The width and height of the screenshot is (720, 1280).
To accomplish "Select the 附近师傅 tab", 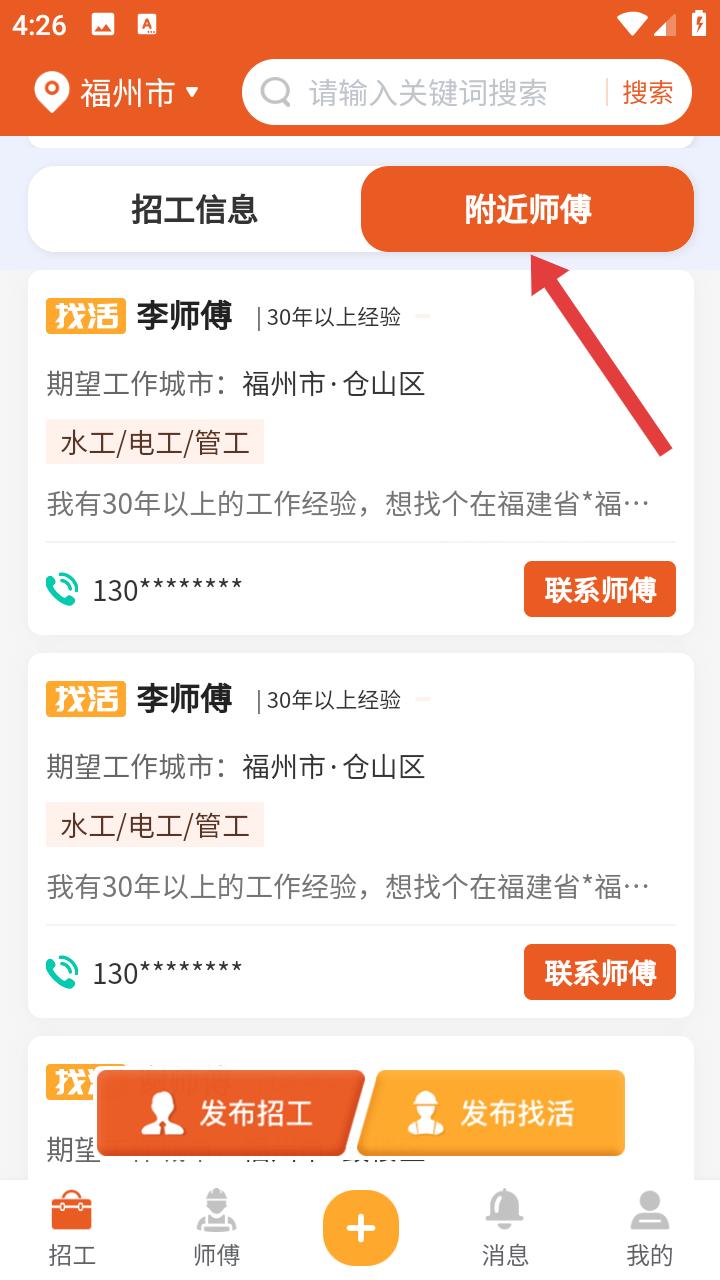I will coord(527,209).
